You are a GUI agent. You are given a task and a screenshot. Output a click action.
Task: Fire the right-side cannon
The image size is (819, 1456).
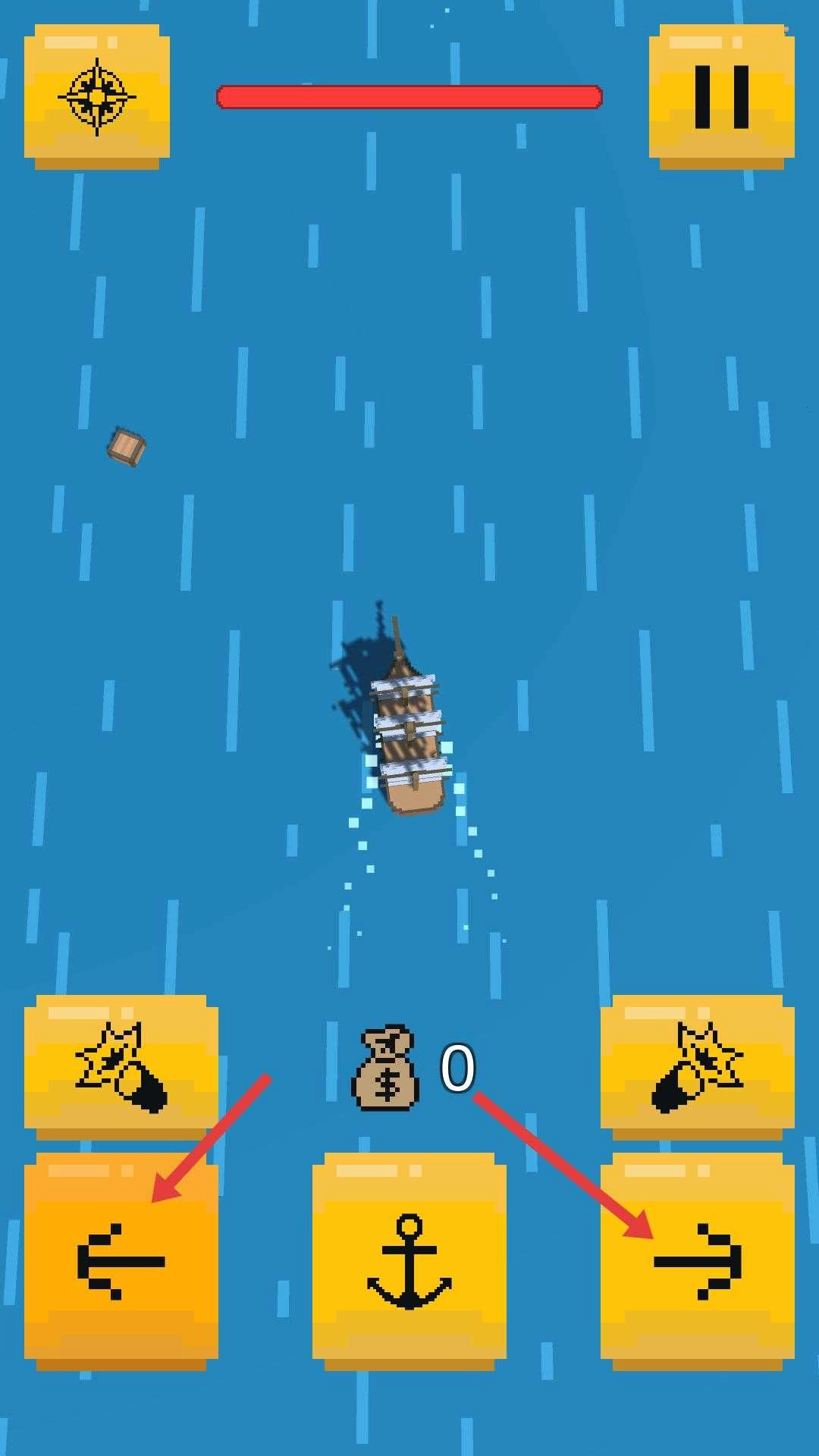[697, 1066]
